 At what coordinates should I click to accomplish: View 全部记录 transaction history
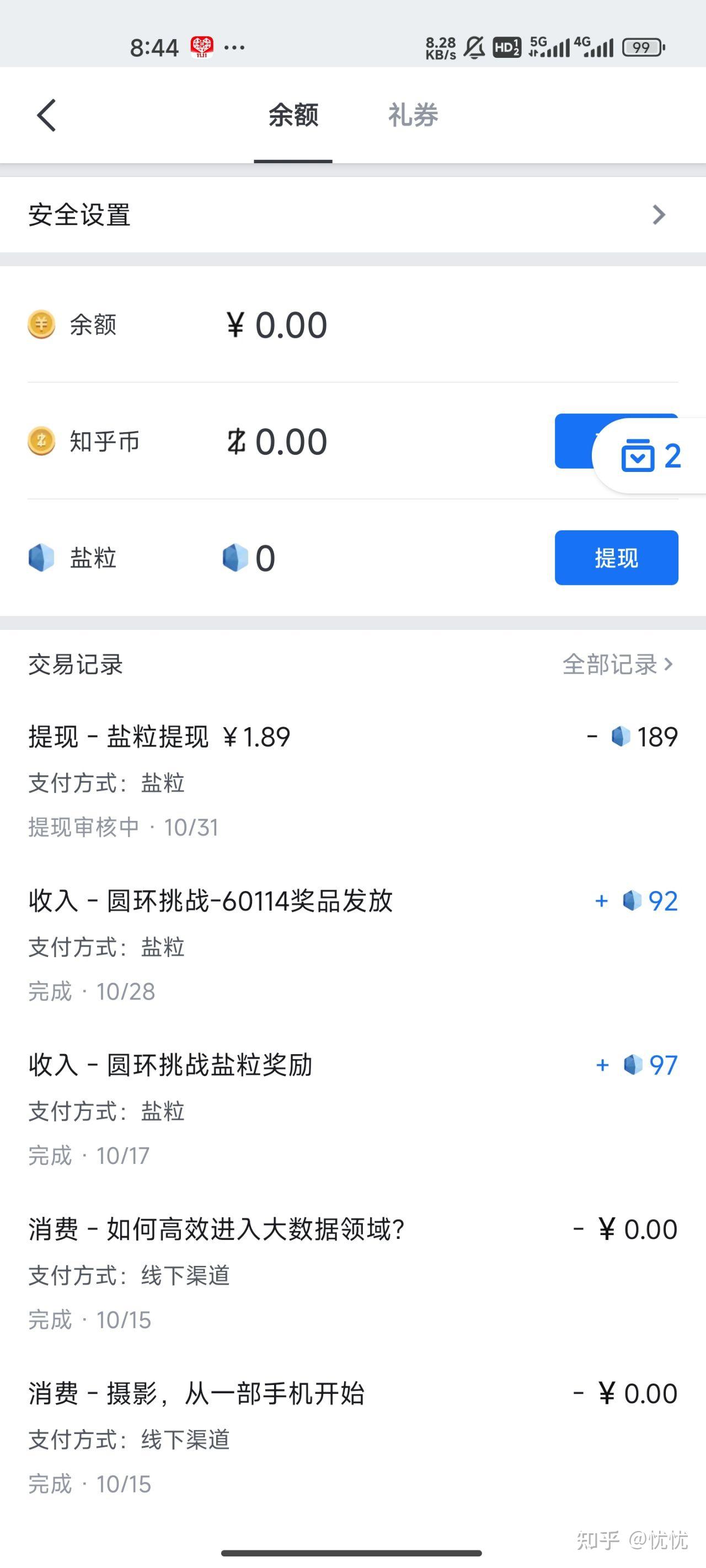click(618, 664)
